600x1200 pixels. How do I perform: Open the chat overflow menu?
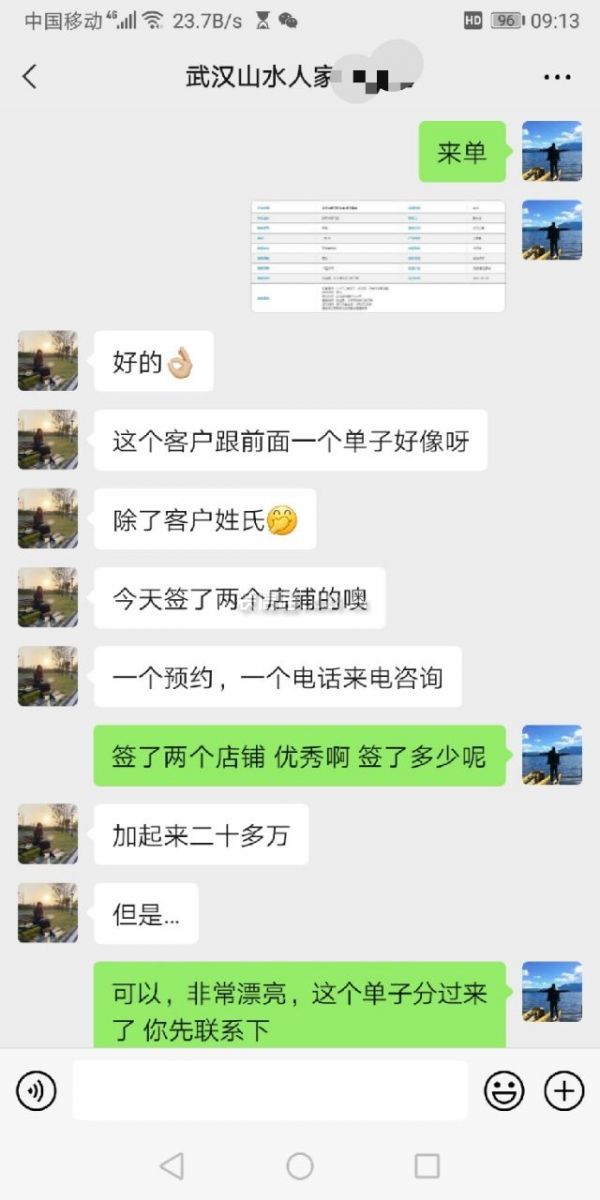557,77
